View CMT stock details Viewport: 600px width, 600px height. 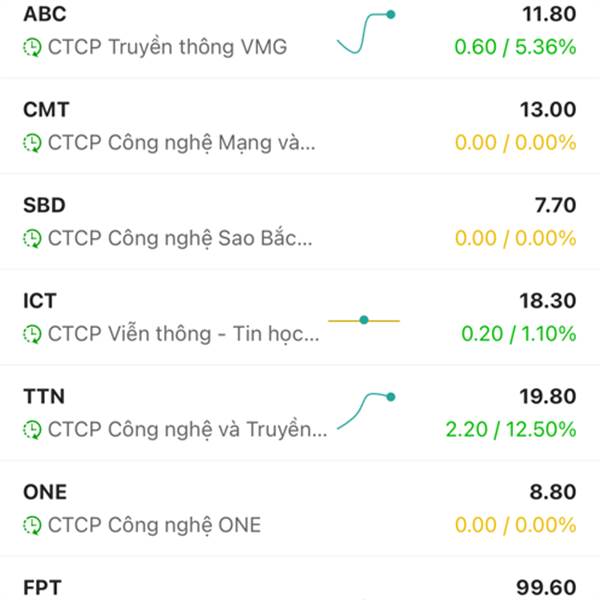coord(300,126)
